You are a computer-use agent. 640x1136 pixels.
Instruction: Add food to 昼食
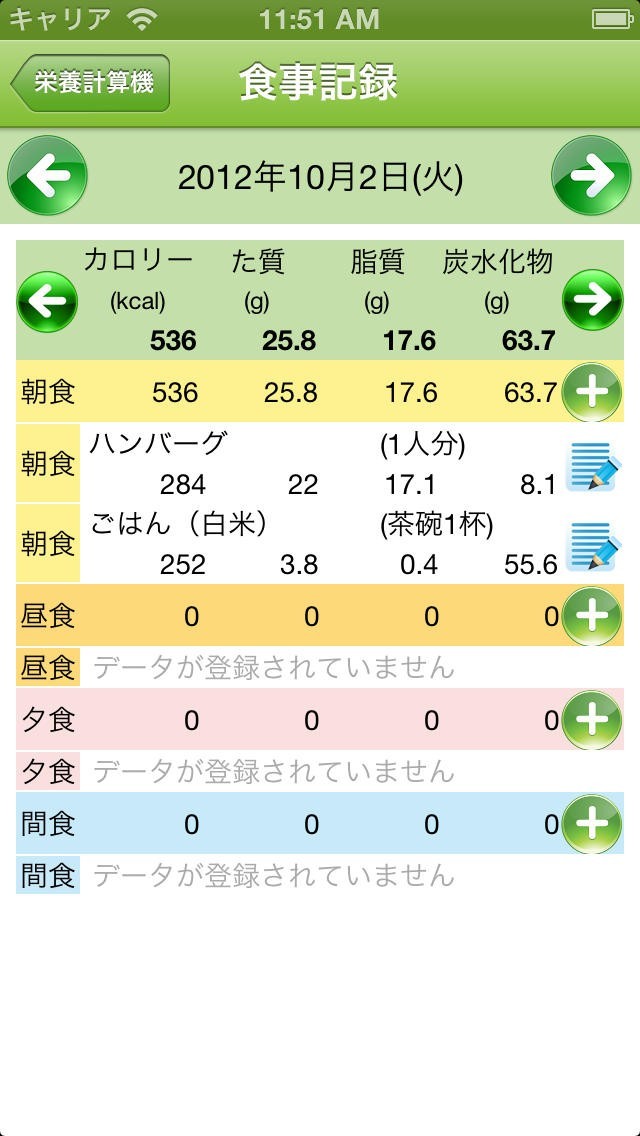pos(592,616)
